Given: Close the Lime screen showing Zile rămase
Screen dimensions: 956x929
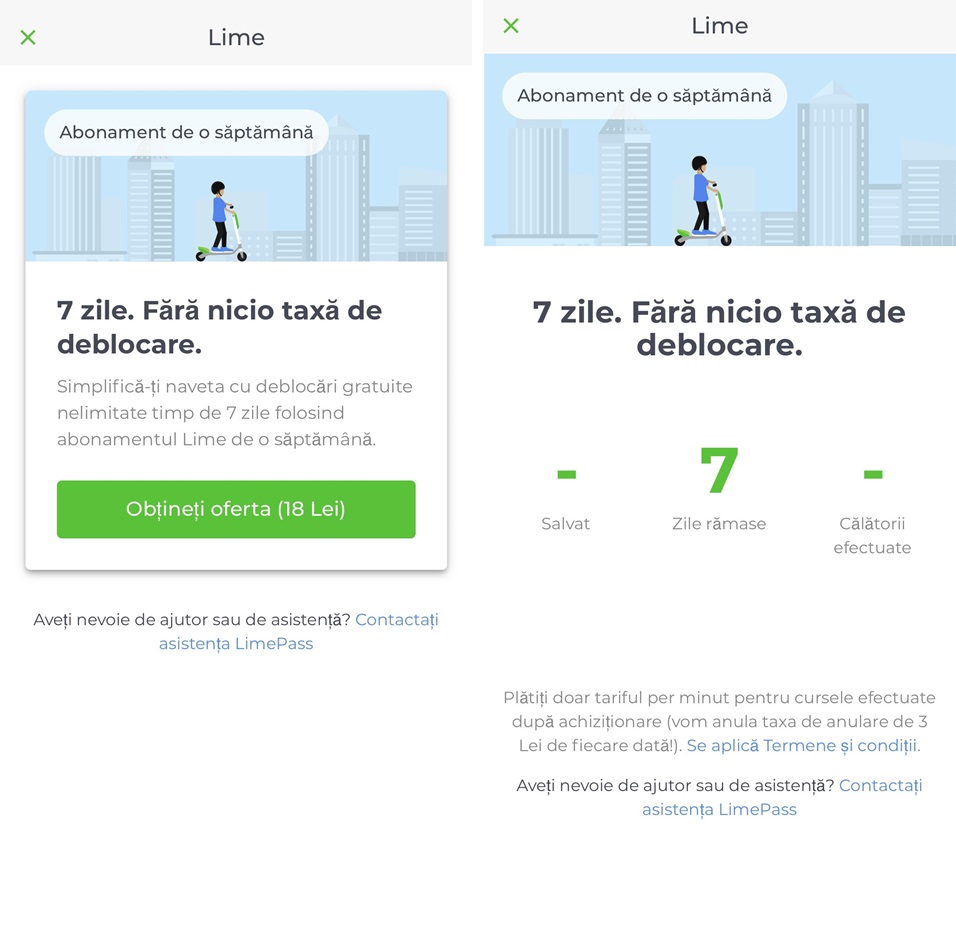Looking at the screenshot, I should [x=511, y=26].
